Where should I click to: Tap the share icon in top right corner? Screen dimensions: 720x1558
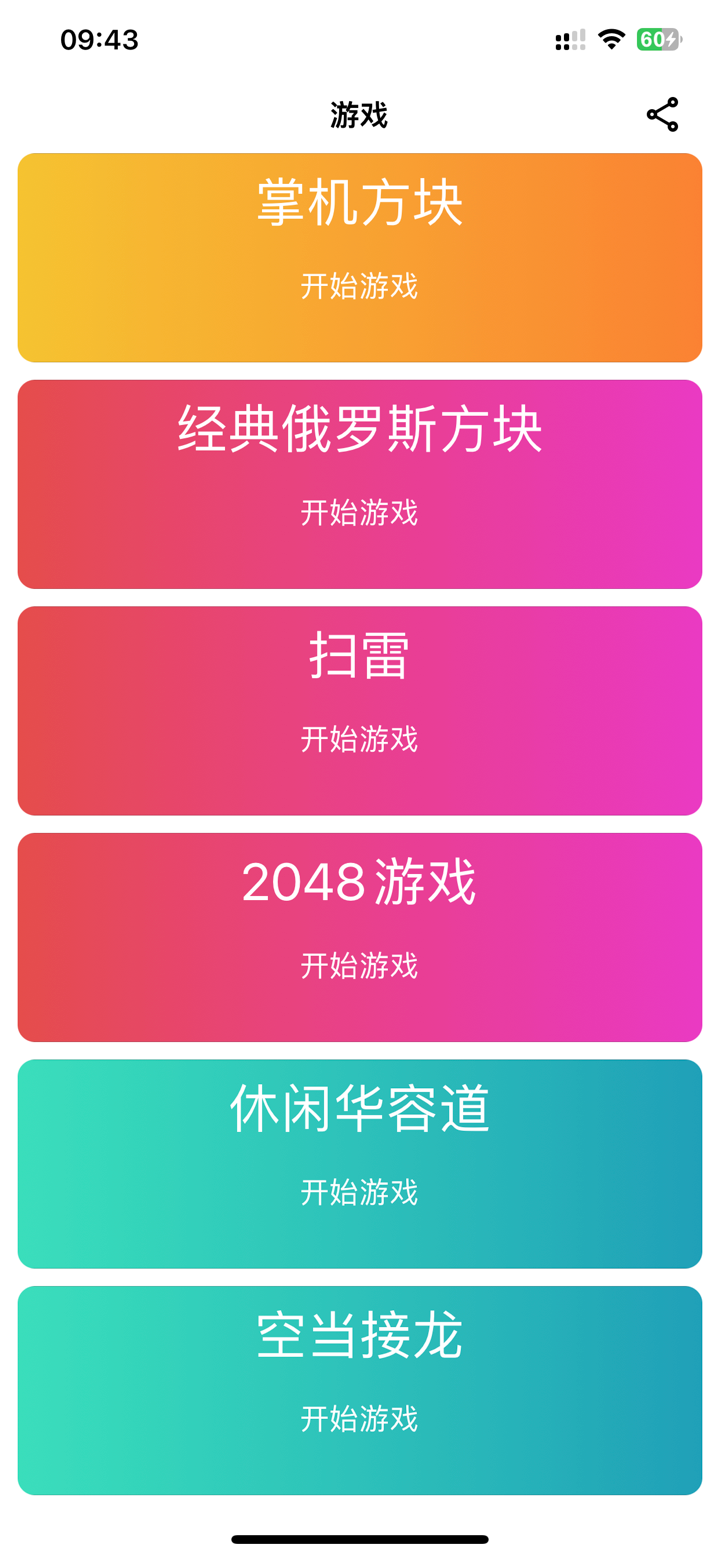point(663,114)
